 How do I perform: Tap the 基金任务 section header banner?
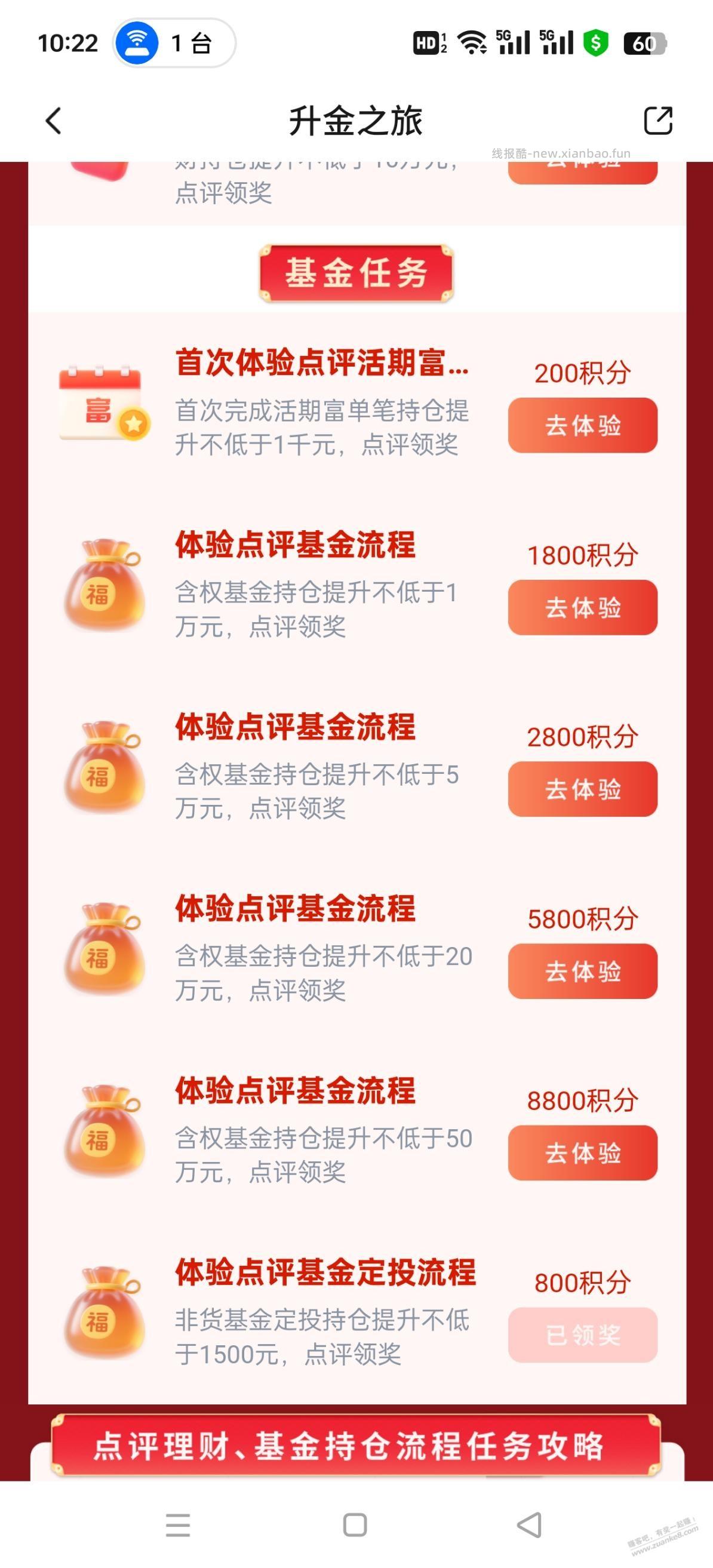click(356, 273)
